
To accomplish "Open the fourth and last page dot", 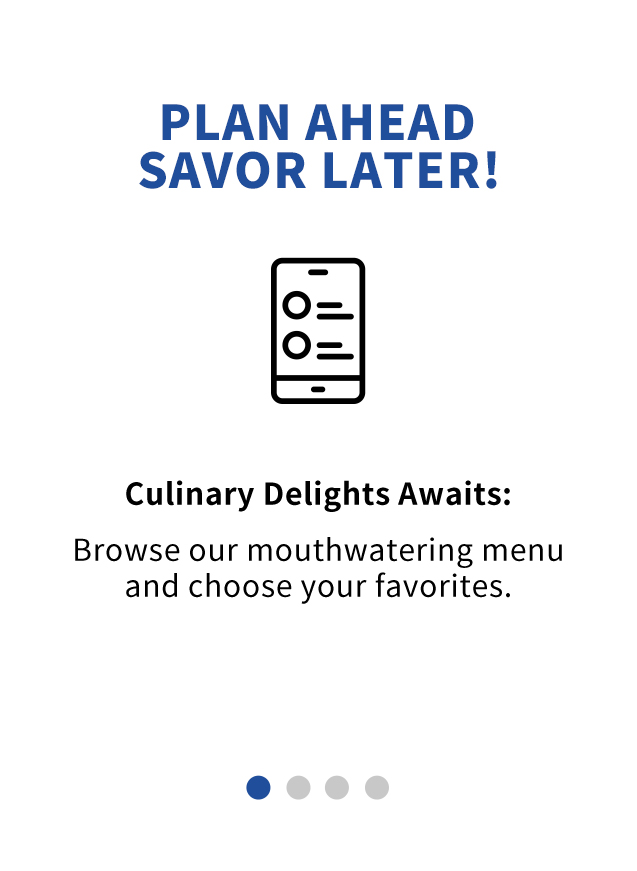I will click(376, 787).
